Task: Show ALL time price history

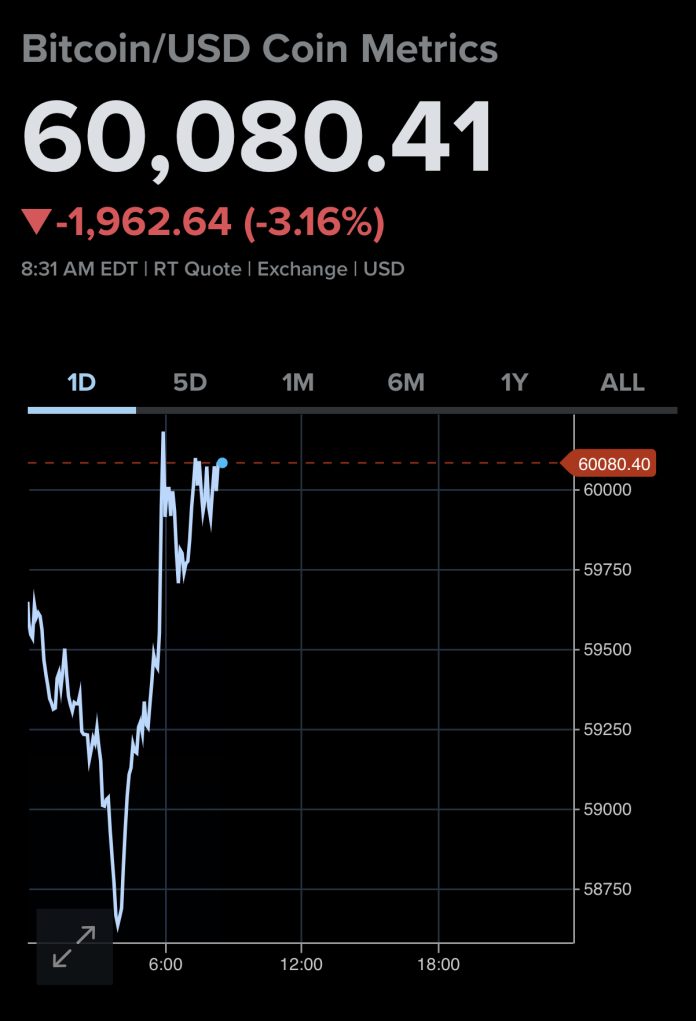Action: point(622,383)
